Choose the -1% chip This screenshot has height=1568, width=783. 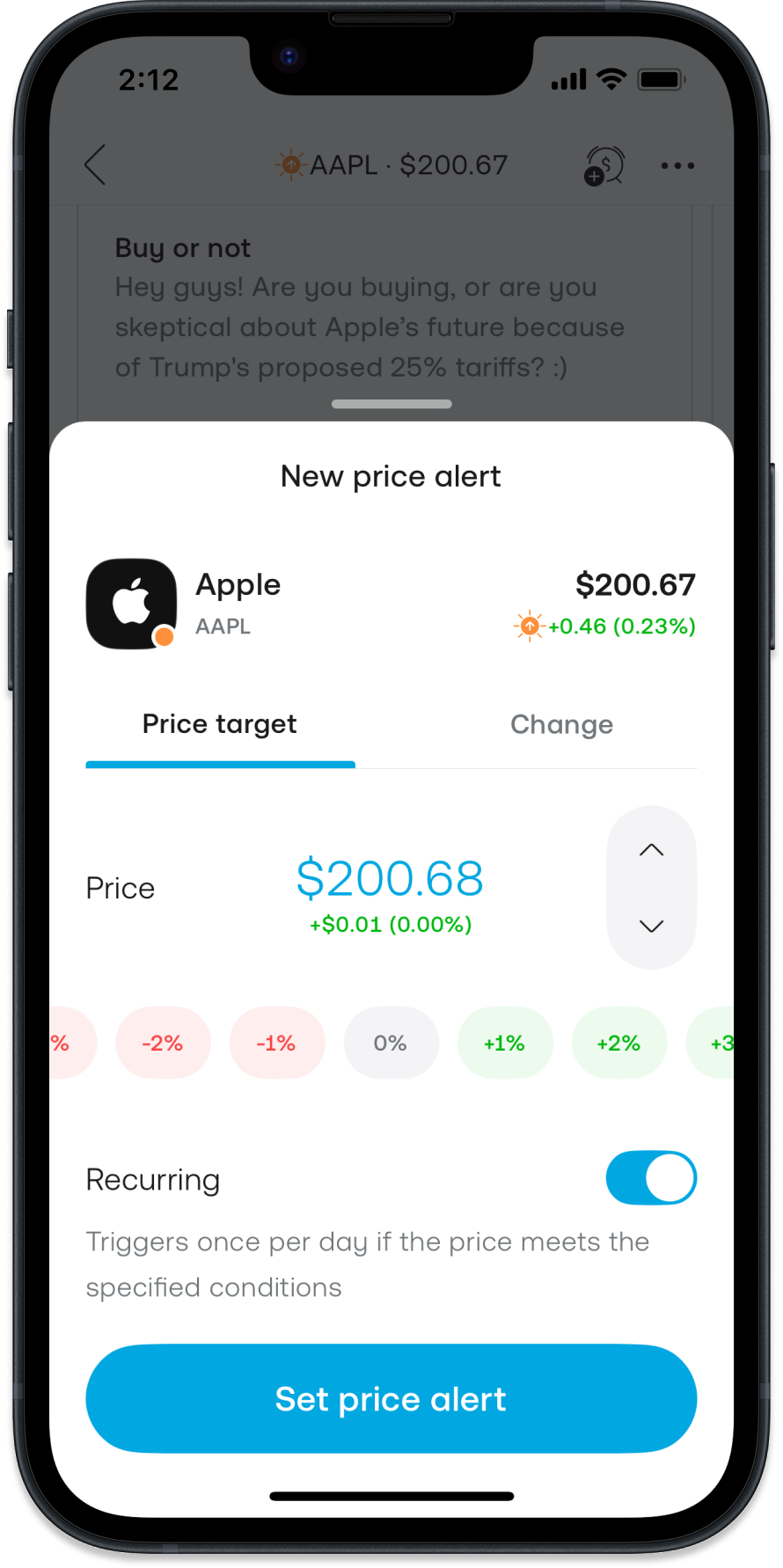(x=276, y=1044)
